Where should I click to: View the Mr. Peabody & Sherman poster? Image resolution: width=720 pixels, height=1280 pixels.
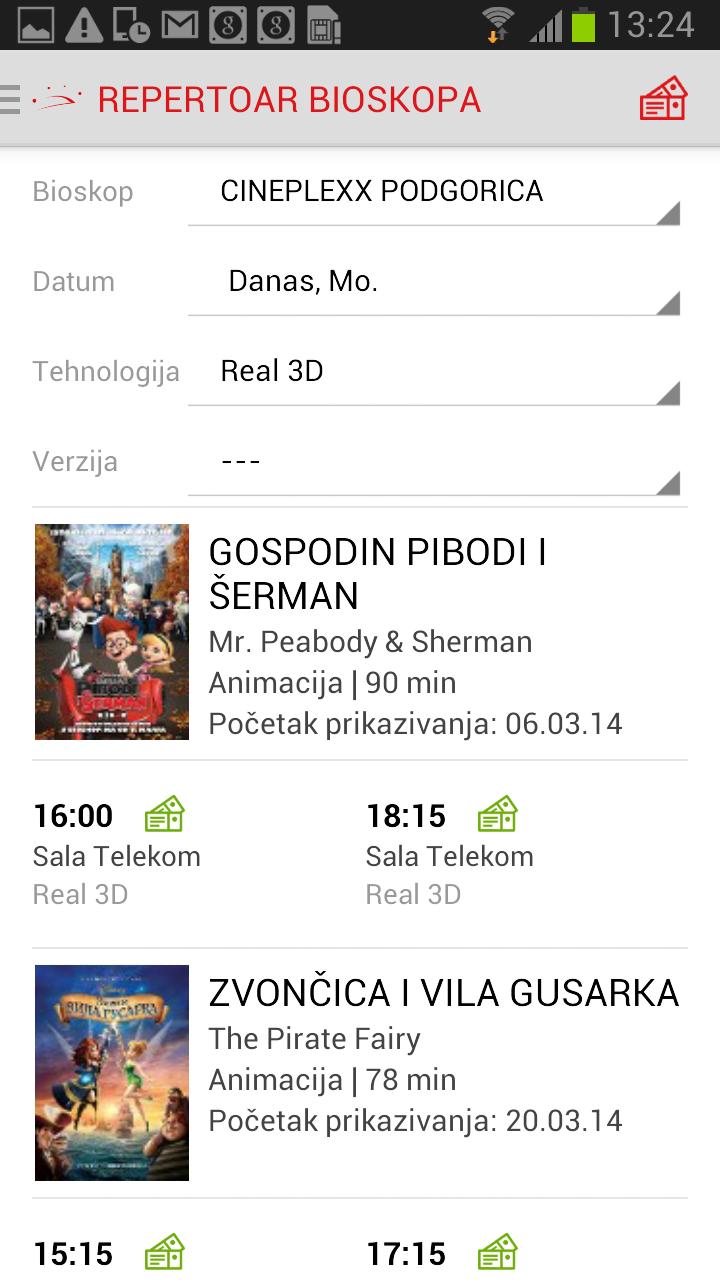112,631
